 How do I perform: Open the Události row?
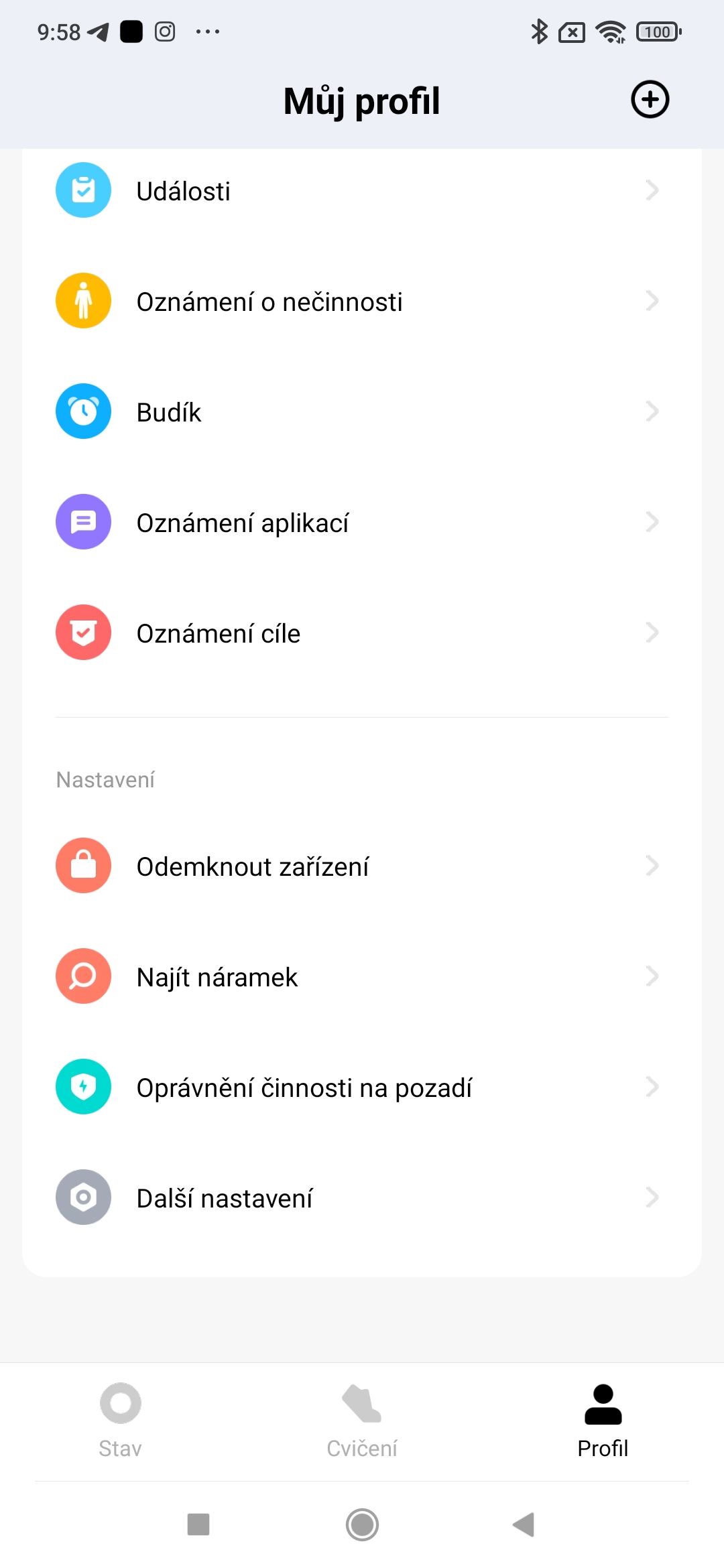pyautogui.click(x=362, y=191)
